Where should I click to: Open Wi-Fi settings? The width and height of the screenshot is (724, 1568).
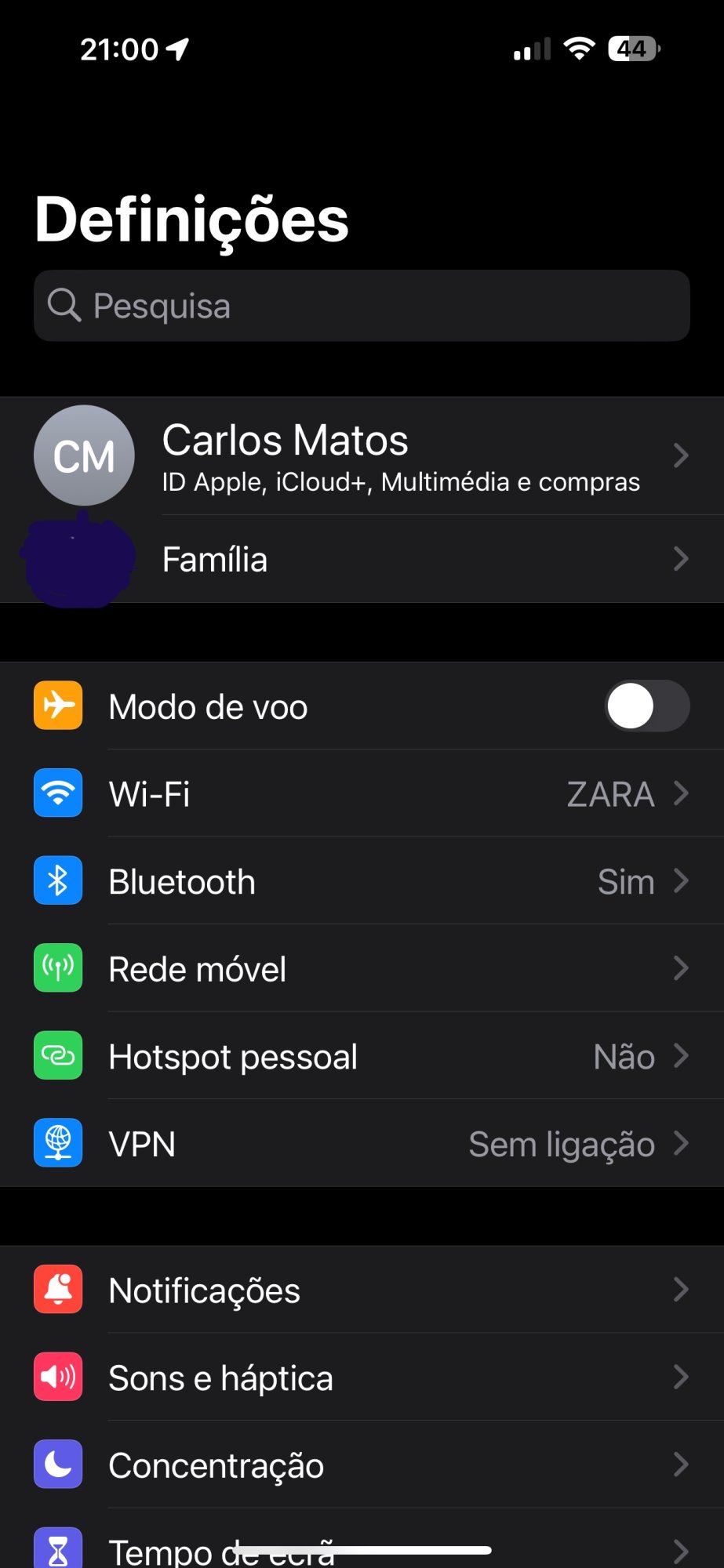[x=361, y=794]
